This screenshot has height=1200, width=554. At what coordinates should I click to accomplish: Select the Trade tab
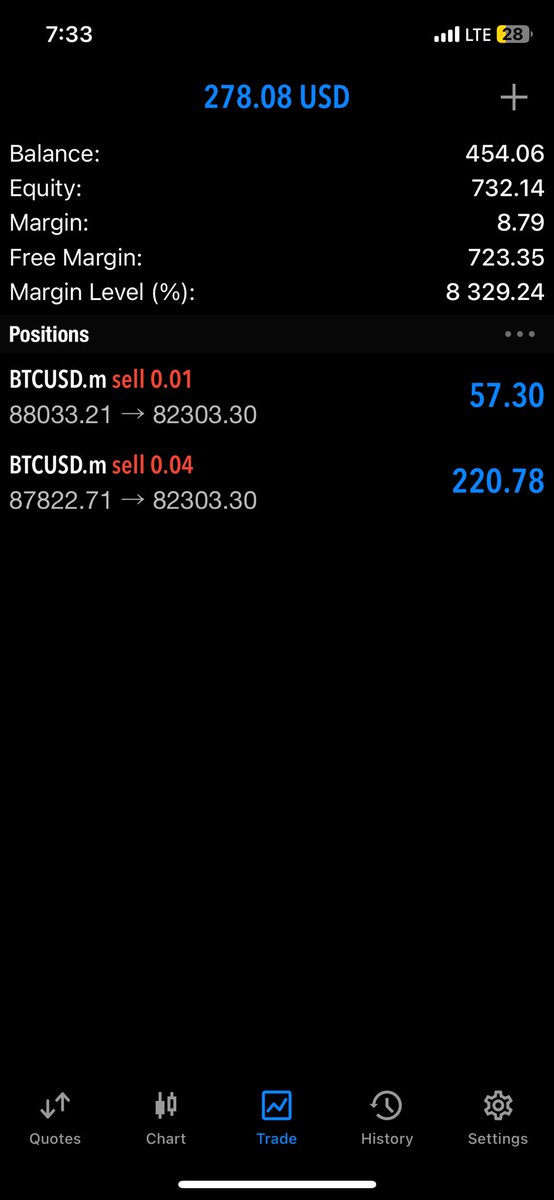[x=276, y=1118]
